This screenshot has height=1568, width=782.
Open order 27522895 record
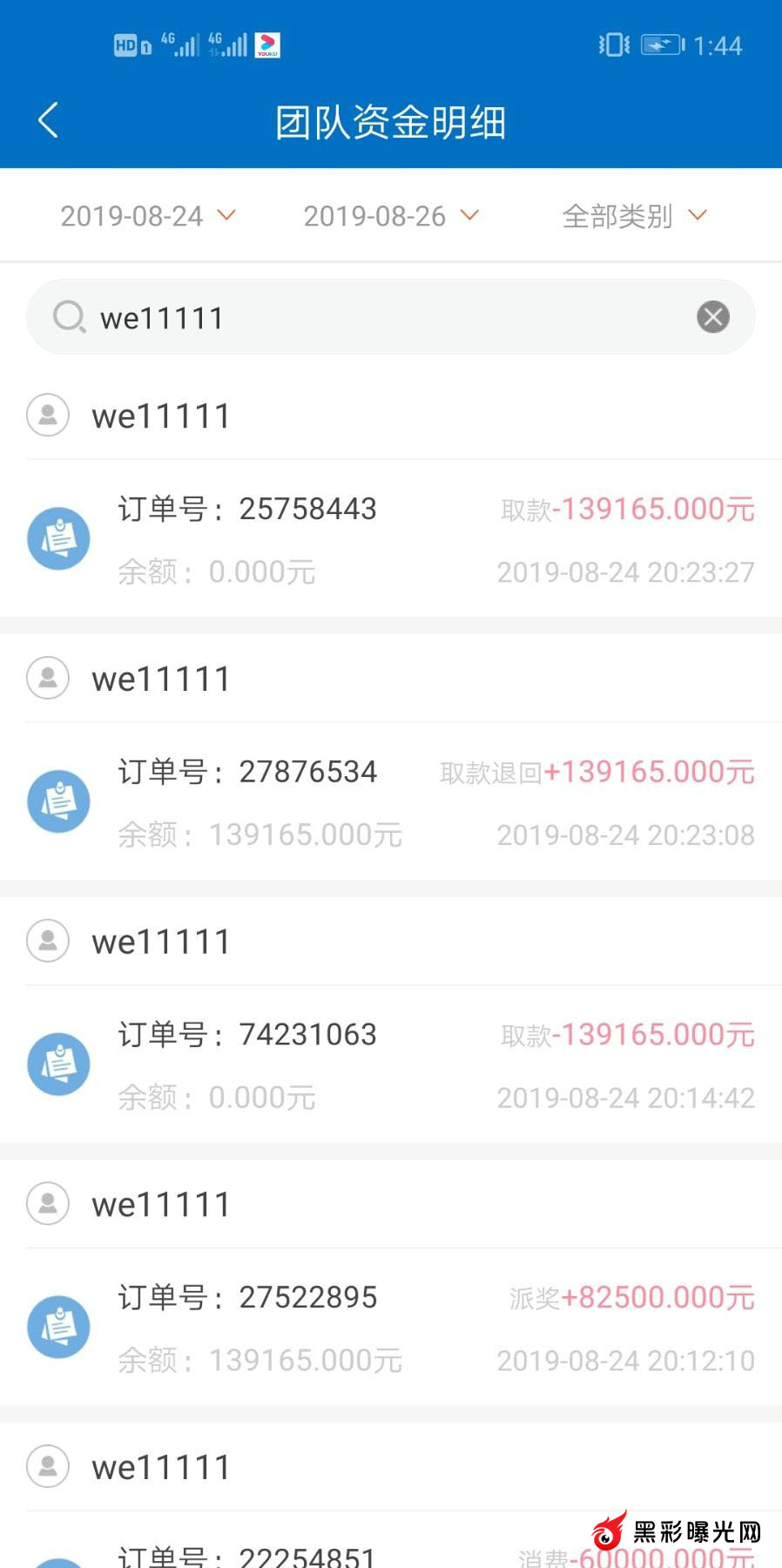(x=391, y=1328)
